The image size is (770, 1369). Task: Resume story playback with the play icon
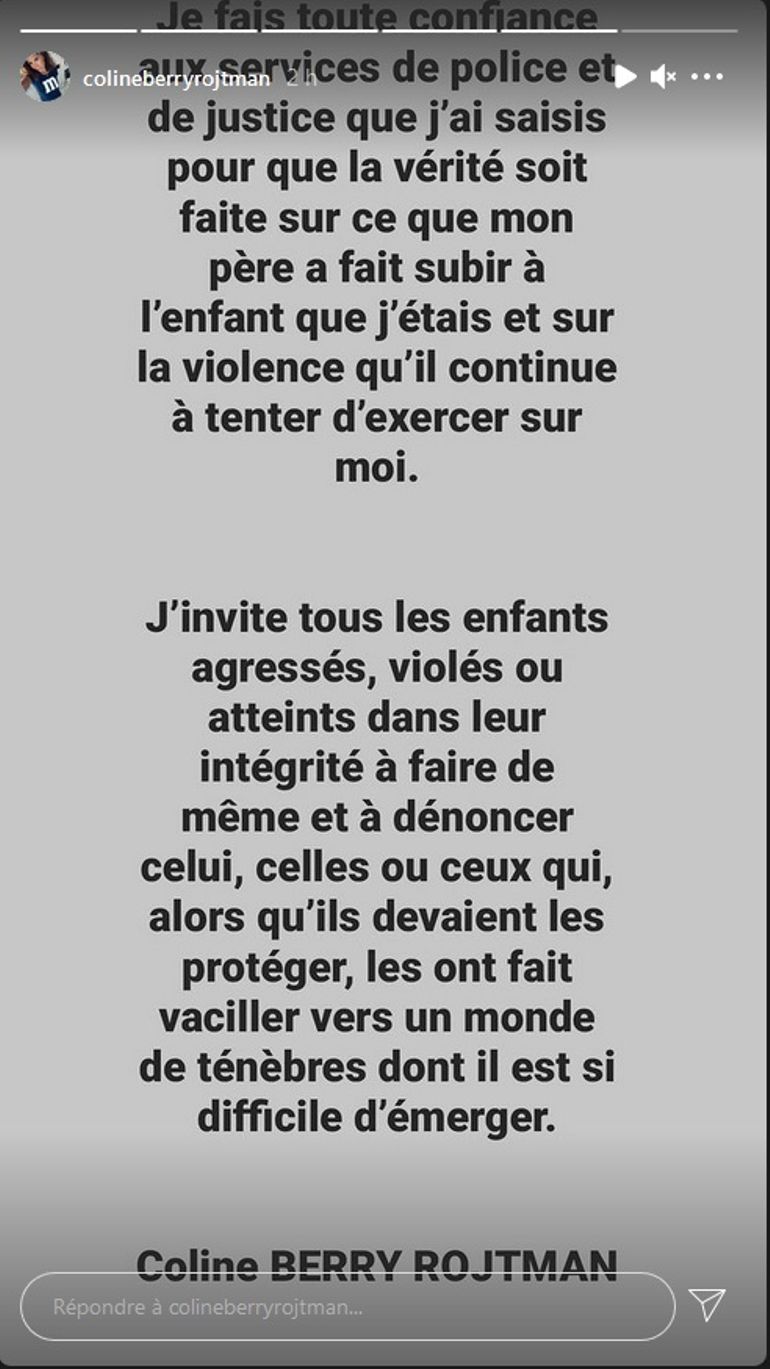[x=625, y=76]
